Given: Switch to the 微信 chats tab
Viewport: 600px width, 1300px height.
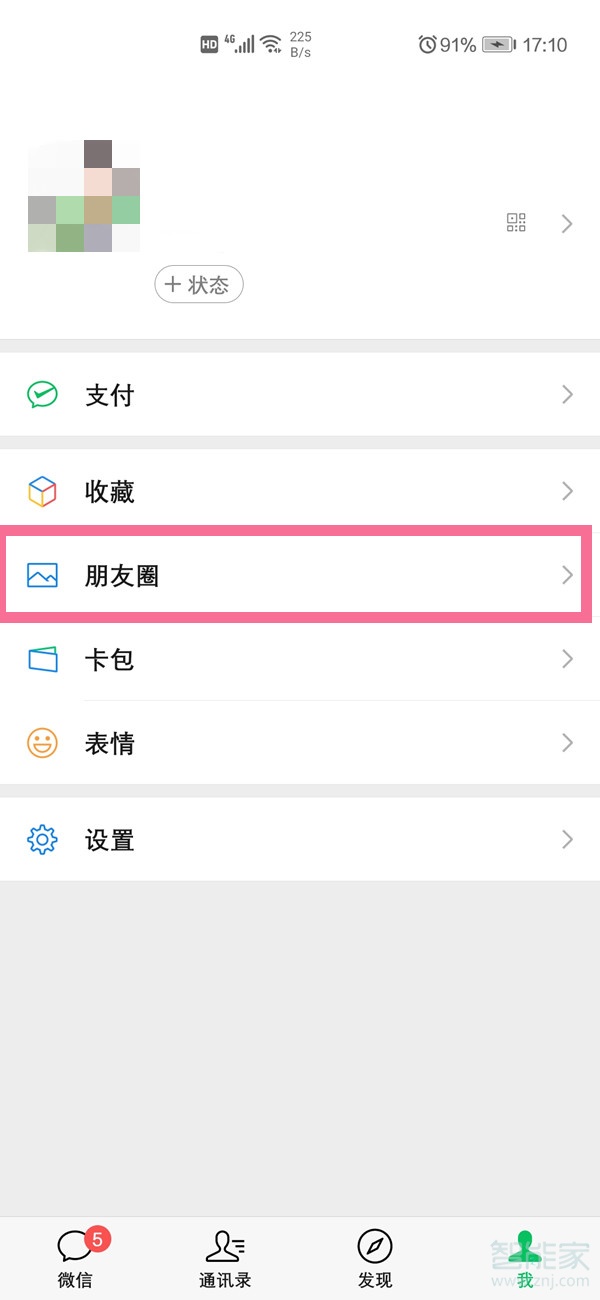Looking at the screenshot, I should (76, 1258).
